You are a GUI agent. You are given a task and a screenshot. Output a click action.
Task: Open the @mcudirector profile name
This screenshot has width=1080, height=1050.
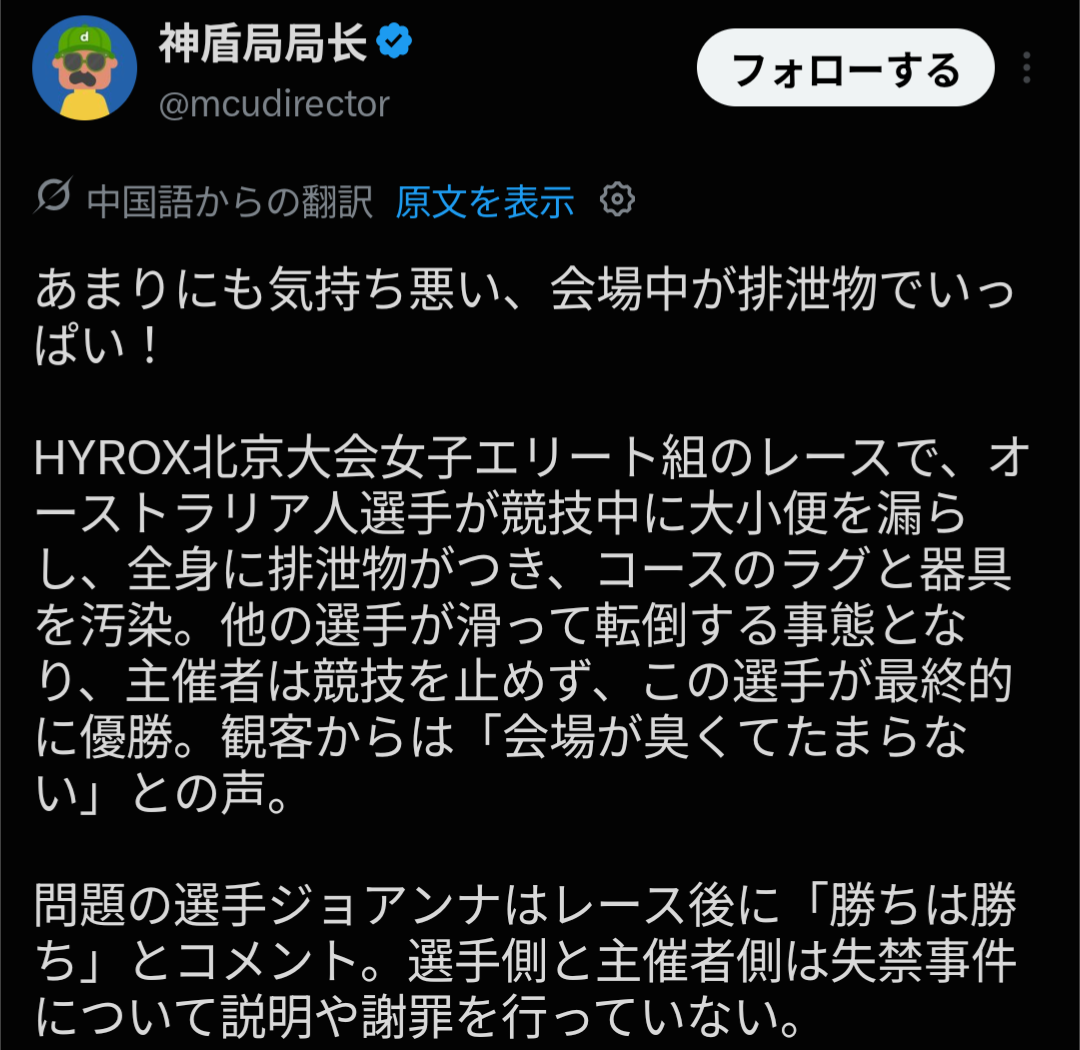pos(274,104)
